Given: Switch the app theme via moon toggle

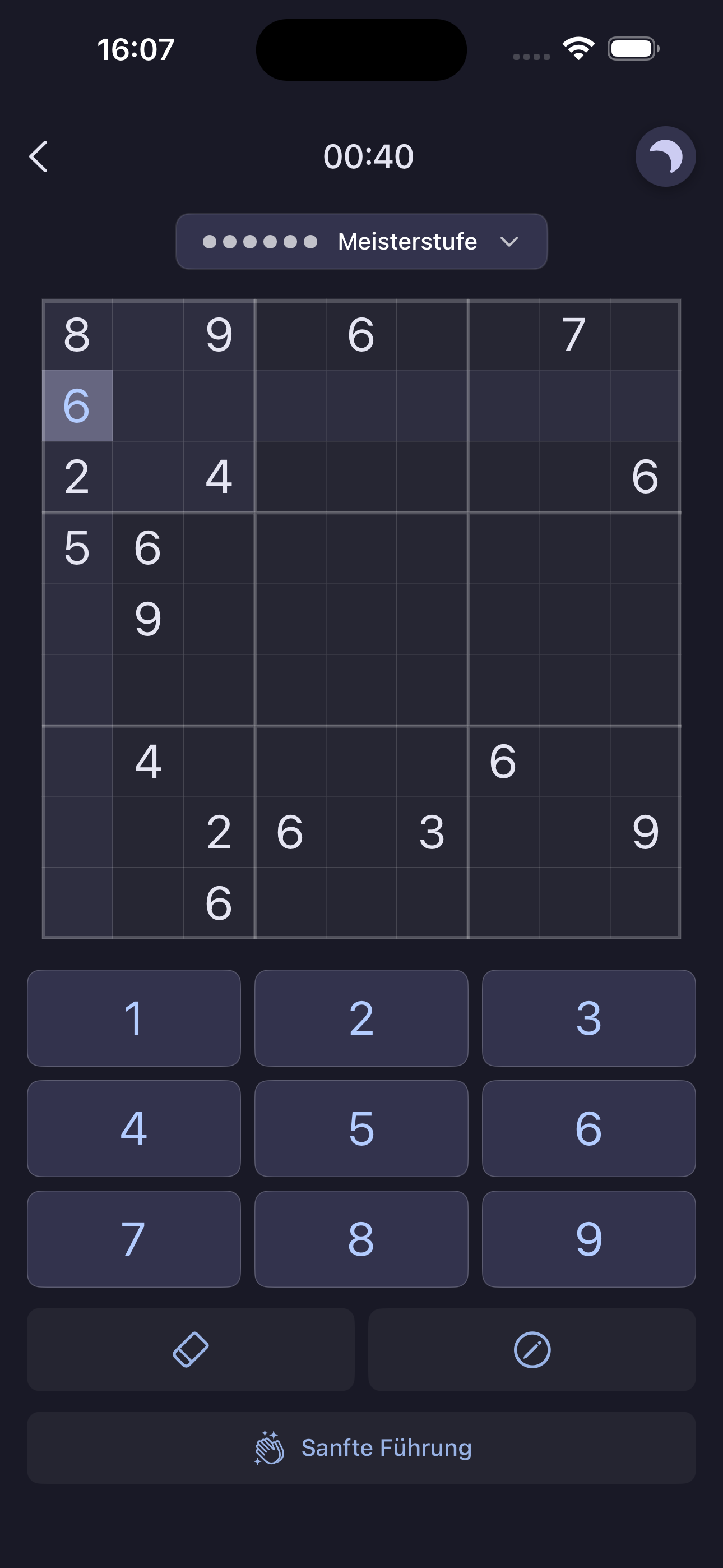Looking at the screenshot, I should tap(667, 156).
